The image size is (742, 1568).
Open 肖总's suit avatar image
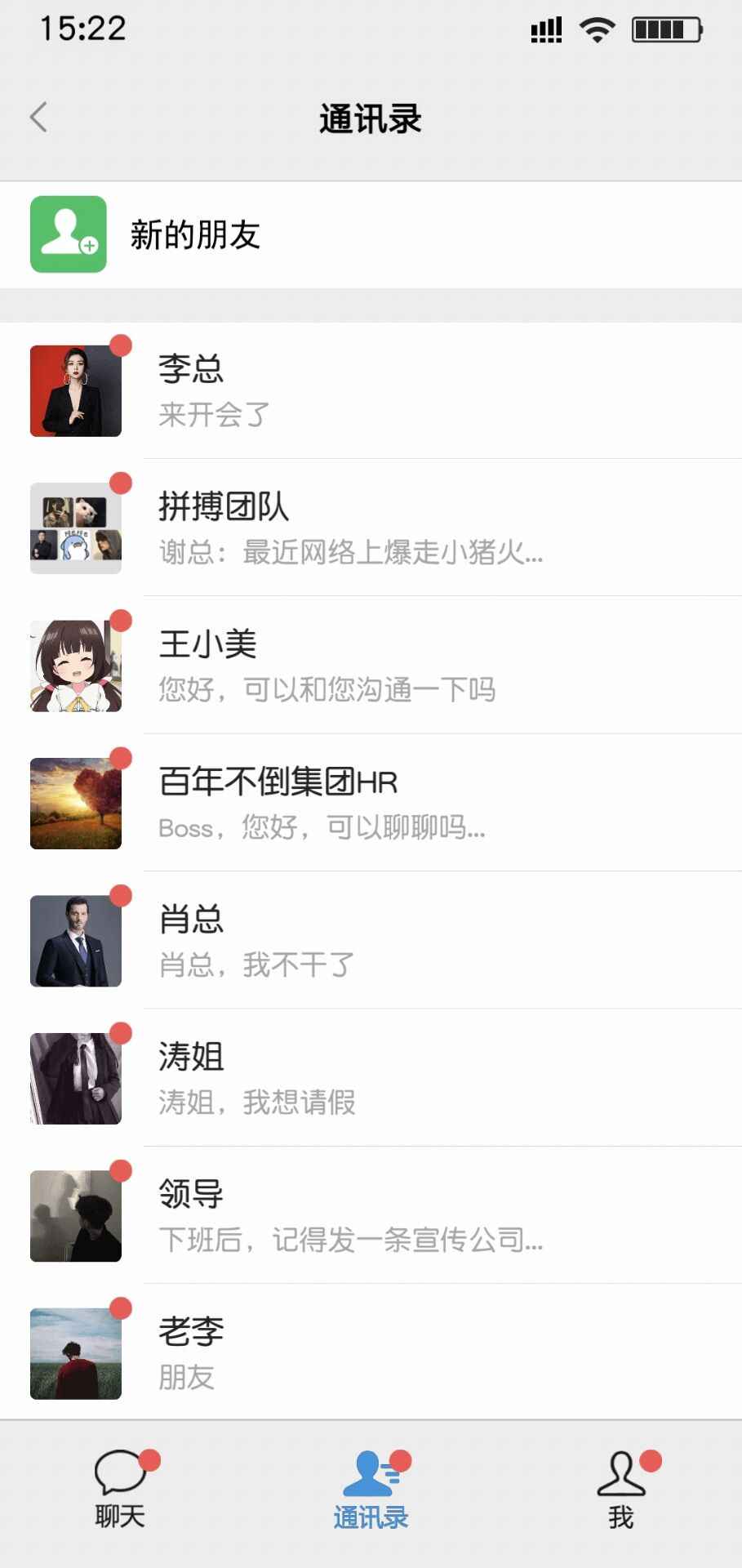click(75, 940)
